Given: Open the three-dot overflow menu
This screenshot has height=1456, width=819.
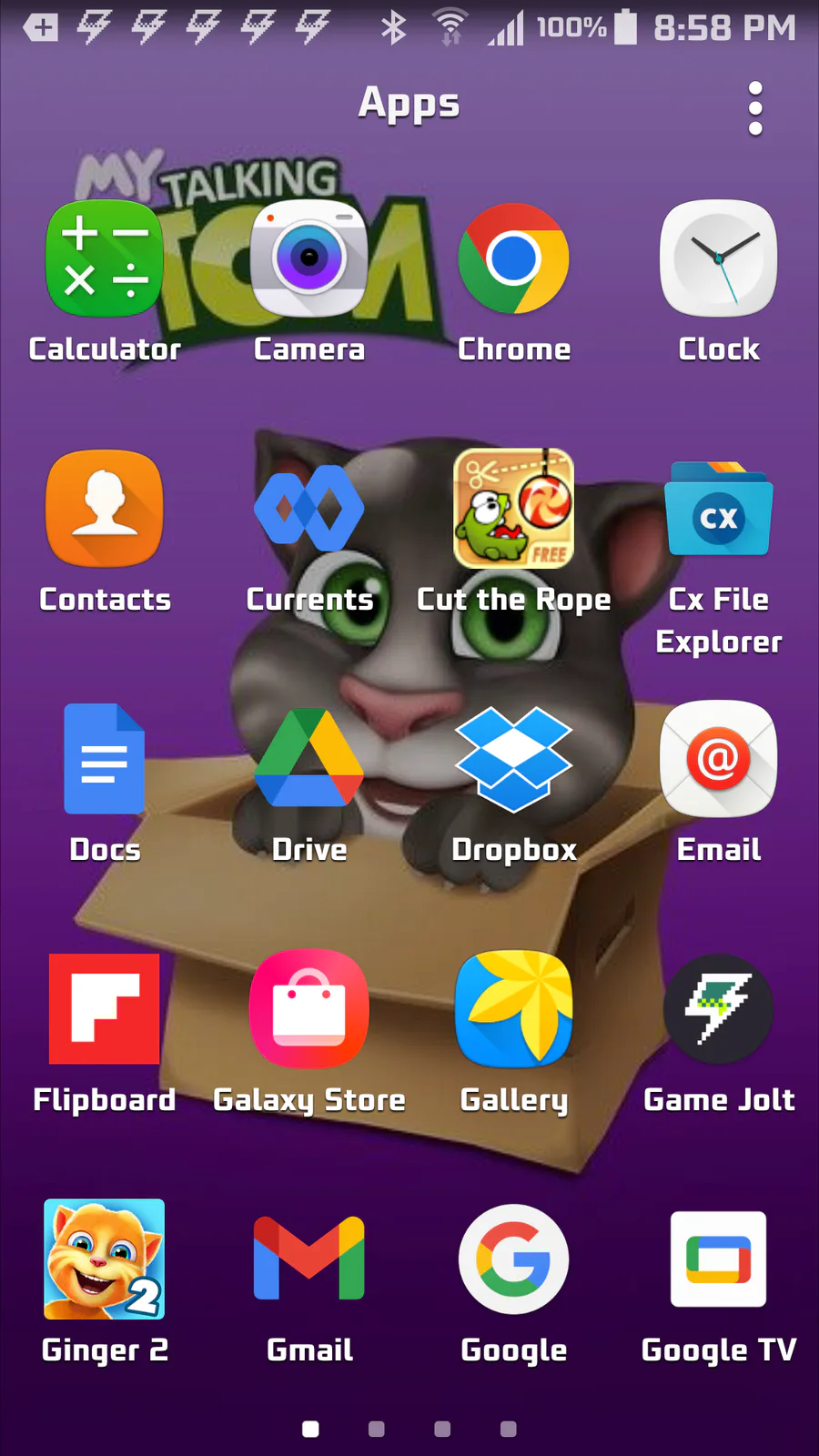Looking at the screenshot, I should point(754,108).
